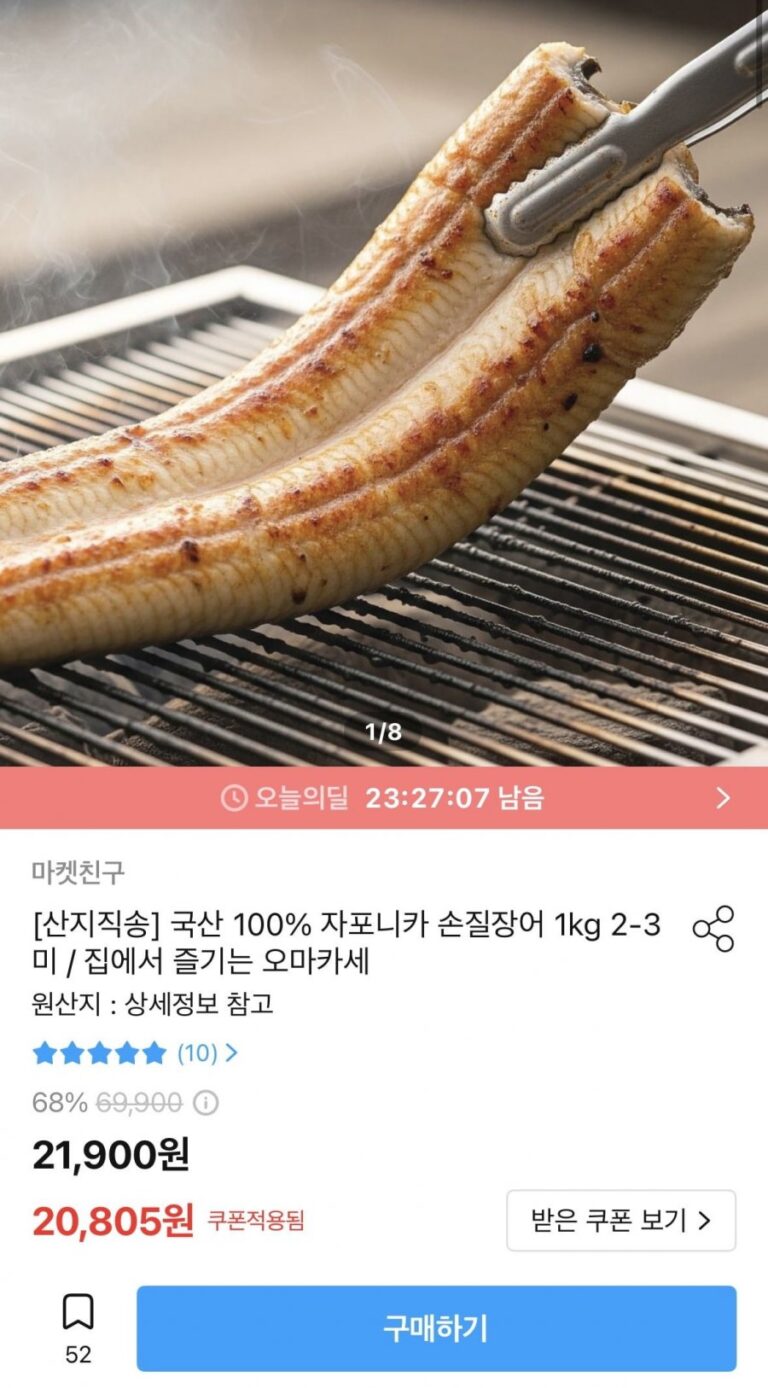The image size is (768, 1388).
Task: Bookmark this product
Action: click(x=78, y=1312)
